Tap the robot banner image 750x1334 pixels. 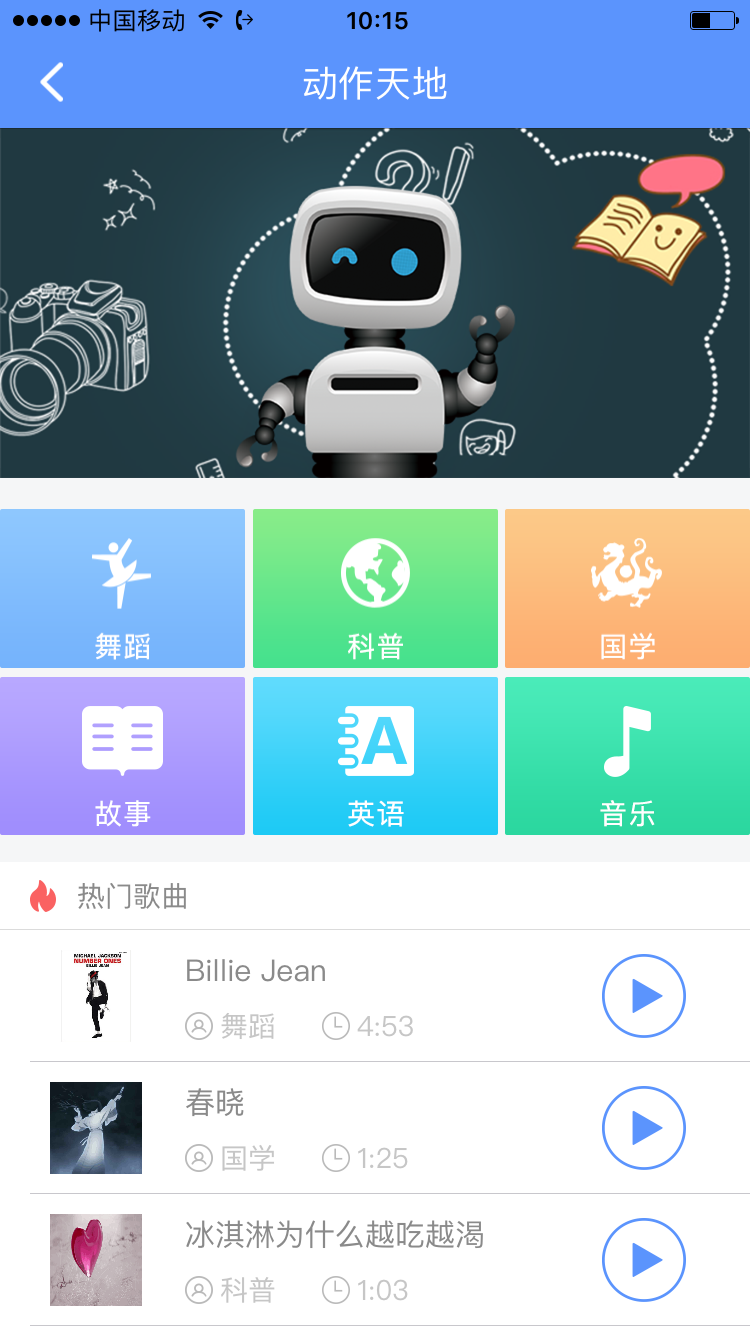tap(375, 303)
